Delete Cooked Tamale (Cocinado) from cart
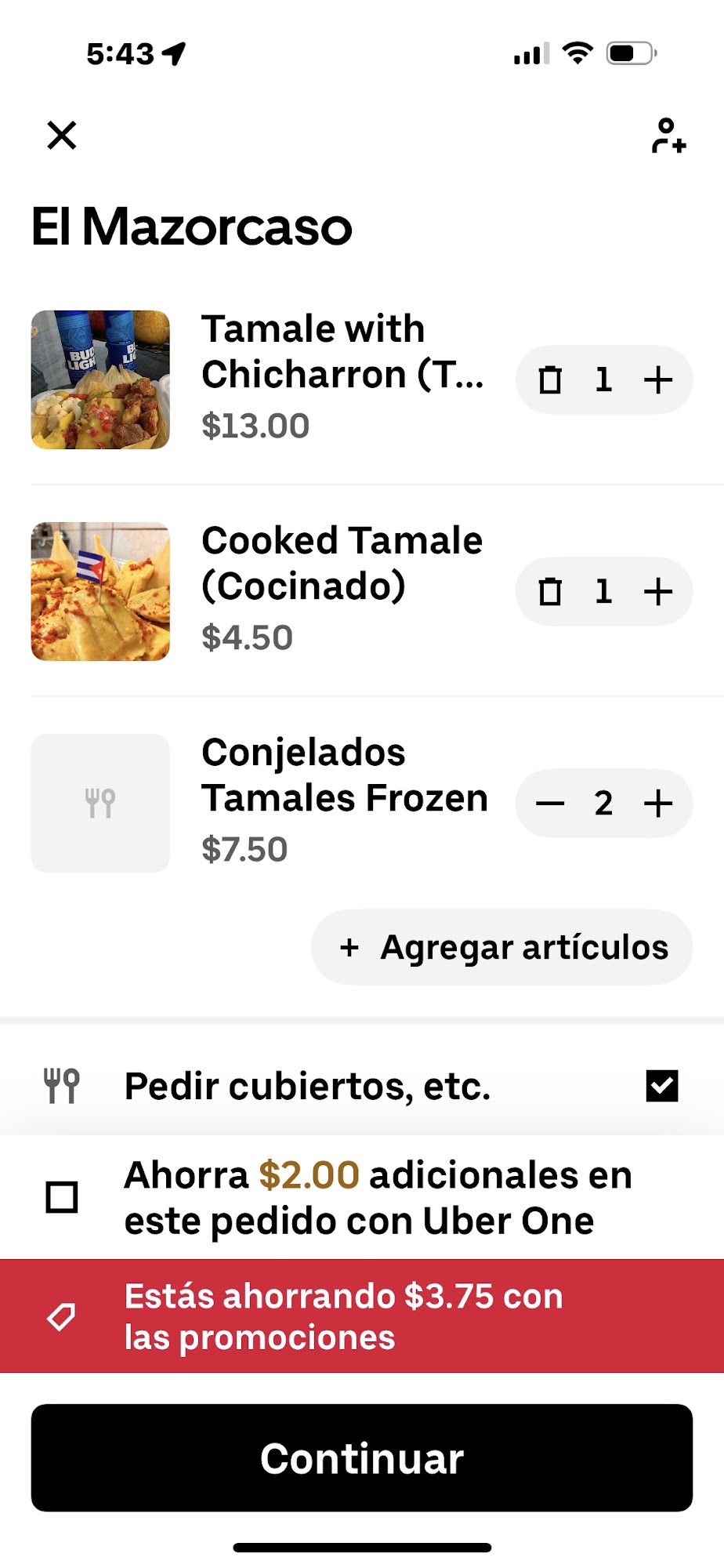Image resolution: width=724 pixels, height=1568 pixels. click(x=550, y=592)
